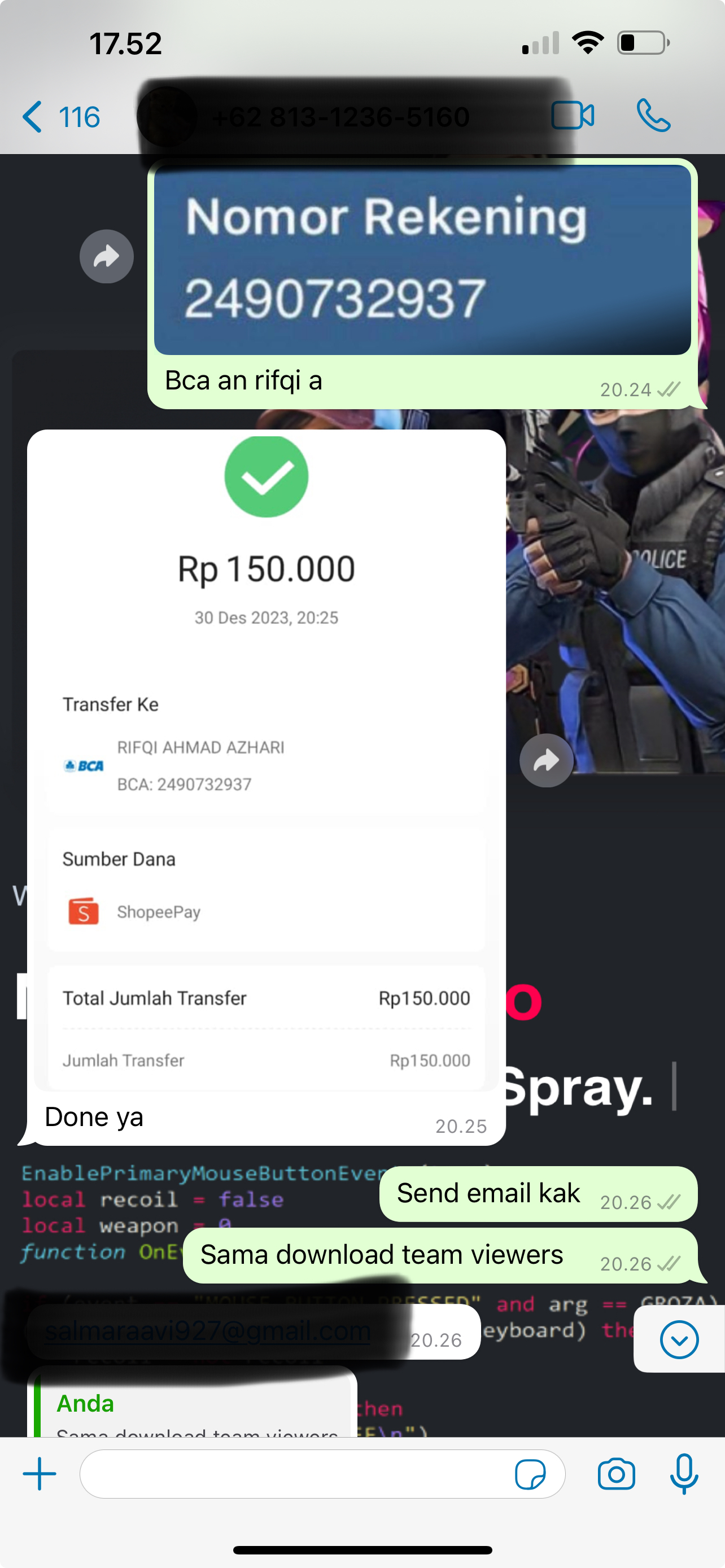
Task: Jump to the latest messages
Action: pos(679,1340)
